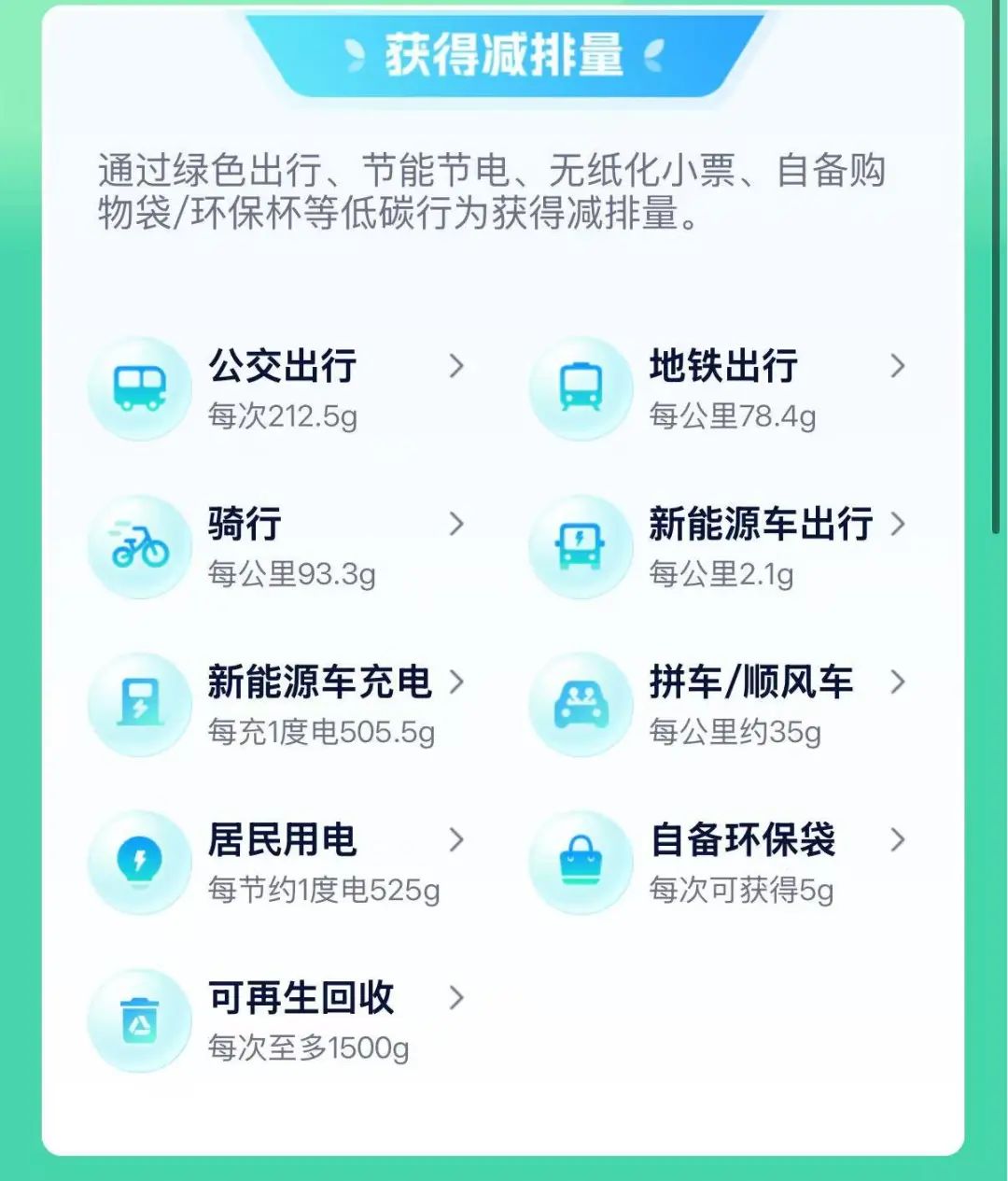1008x1181 pixels.
Task: Open 居民用电 reduction details
Action: pos(282,840)
